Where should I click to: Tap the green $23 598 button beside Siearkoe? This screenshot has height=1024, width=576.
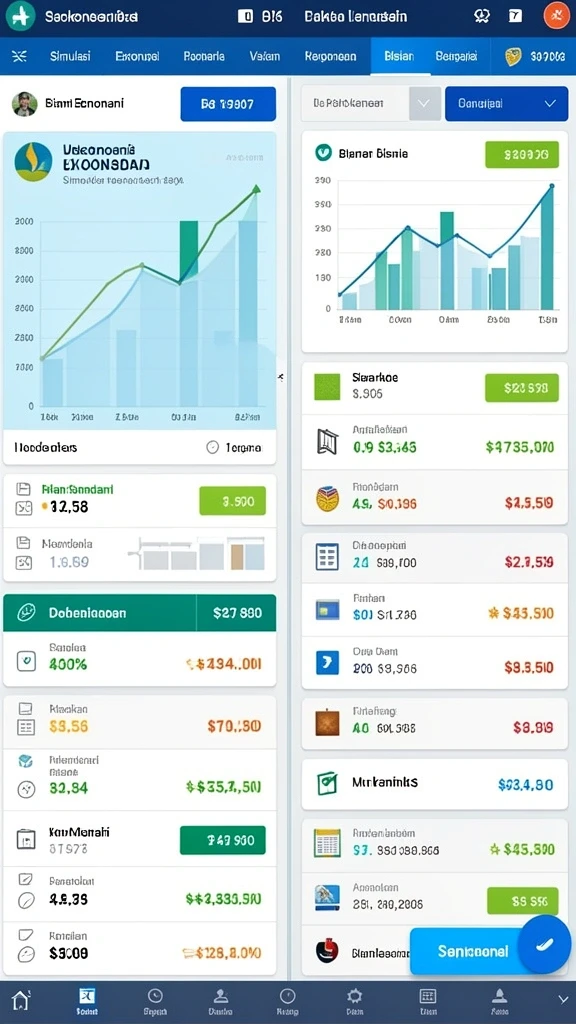(x=522, y=388)
